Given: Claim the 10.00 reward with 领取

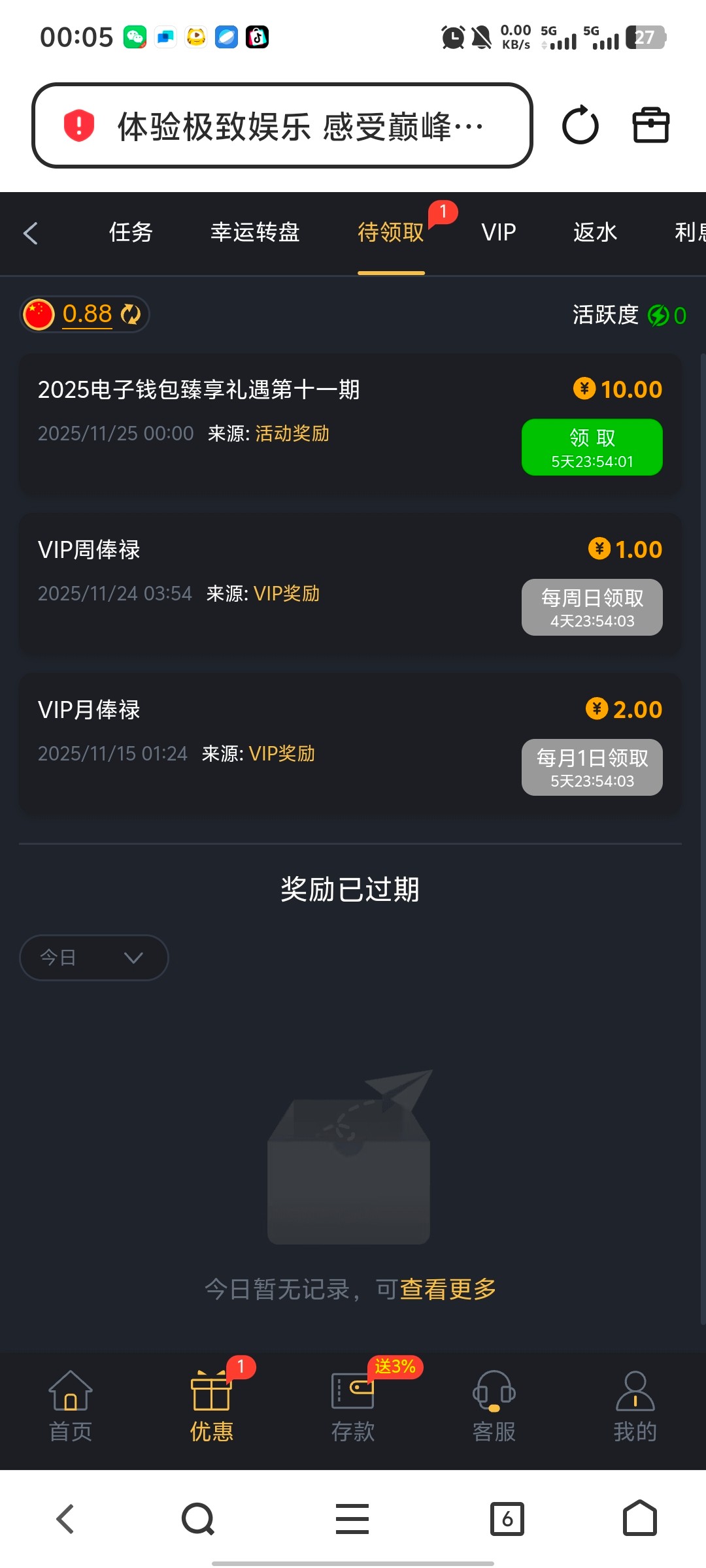Looking at the screenshot, I should coord(592,447).
